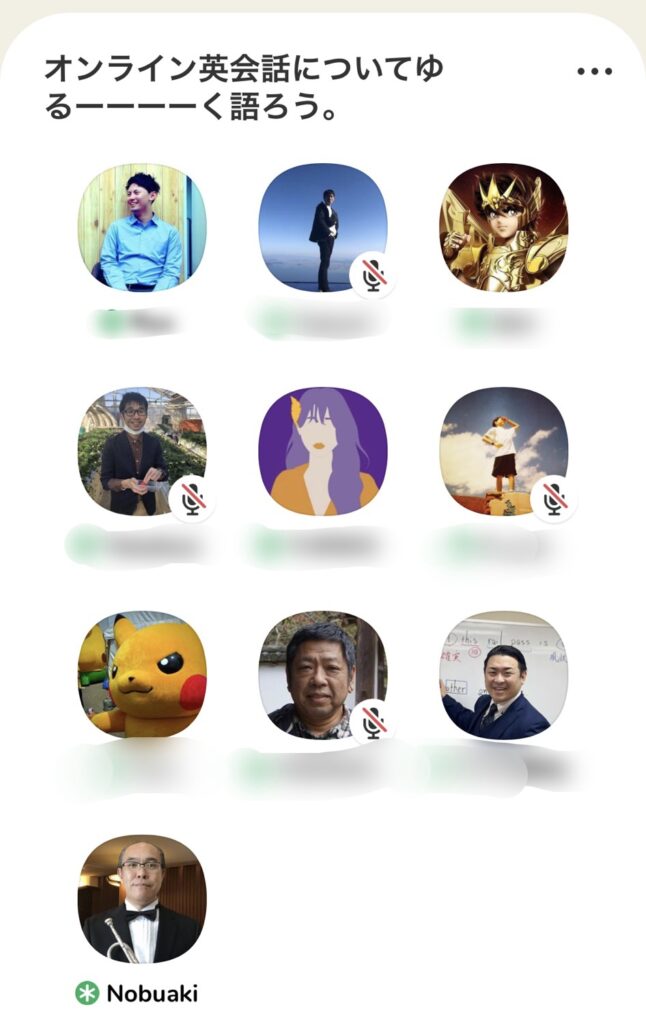Tap the avatar of the man in blue shirt
This screenshot has width=646, height=1024.
[142, 228]
